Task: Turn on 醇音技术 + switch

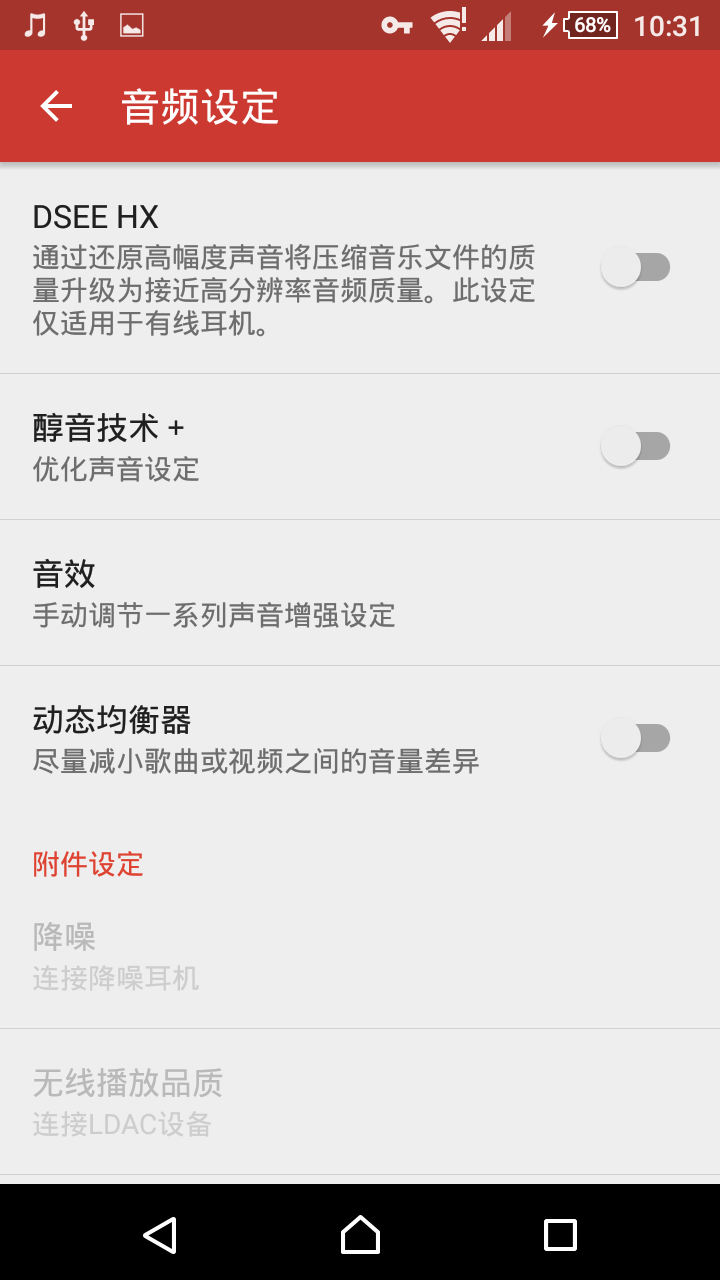Action: (x=635, y=447)
